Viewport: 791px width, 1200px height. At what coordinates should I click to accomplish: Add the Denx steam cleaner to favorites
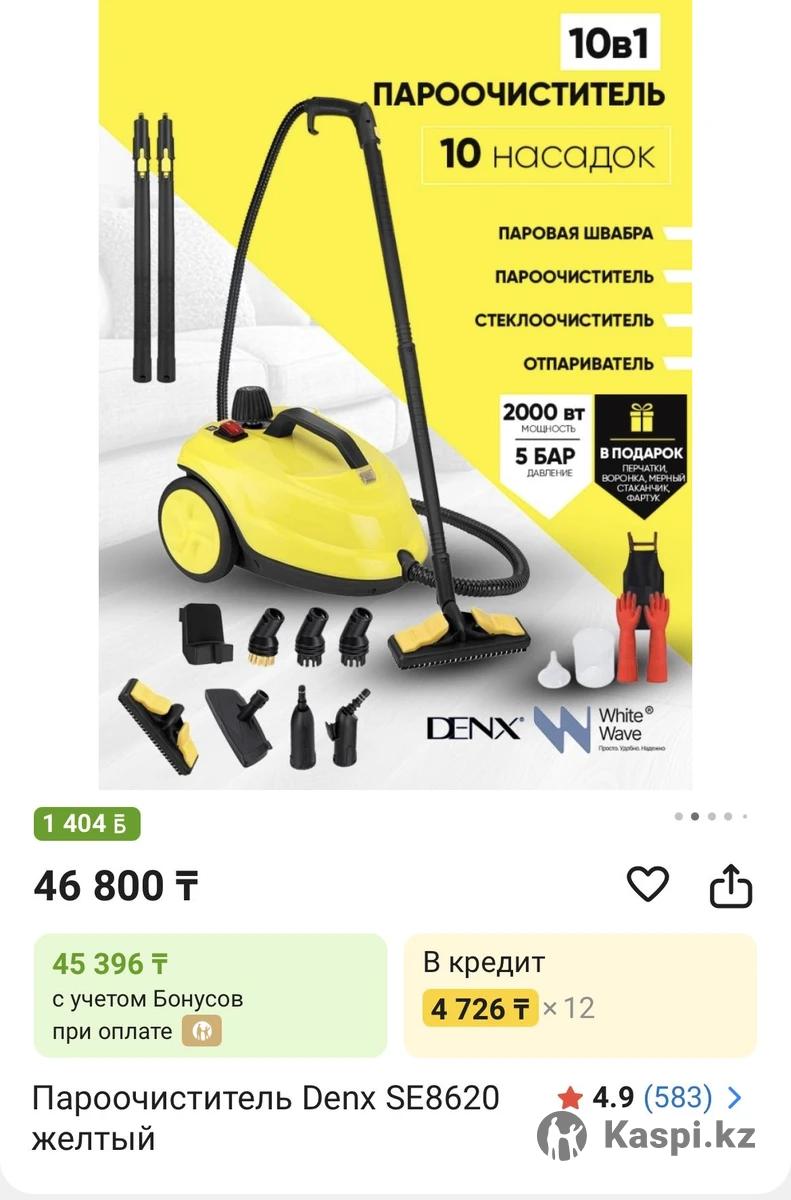[647, 885]
